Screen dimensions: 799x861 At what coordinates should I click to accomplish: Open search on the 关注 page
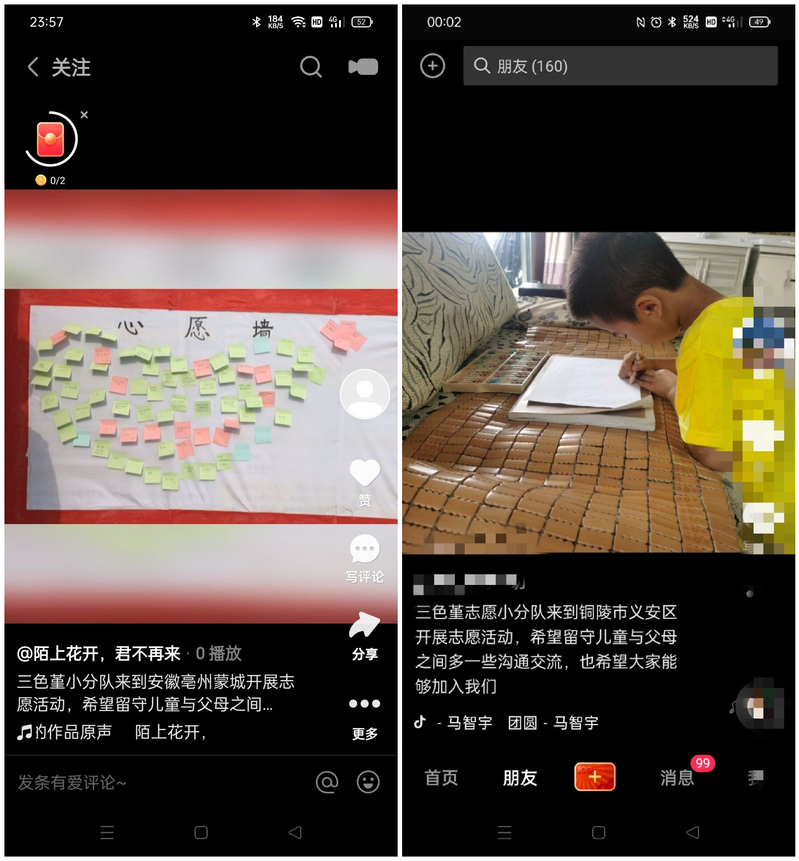click(x=311, y=67)
